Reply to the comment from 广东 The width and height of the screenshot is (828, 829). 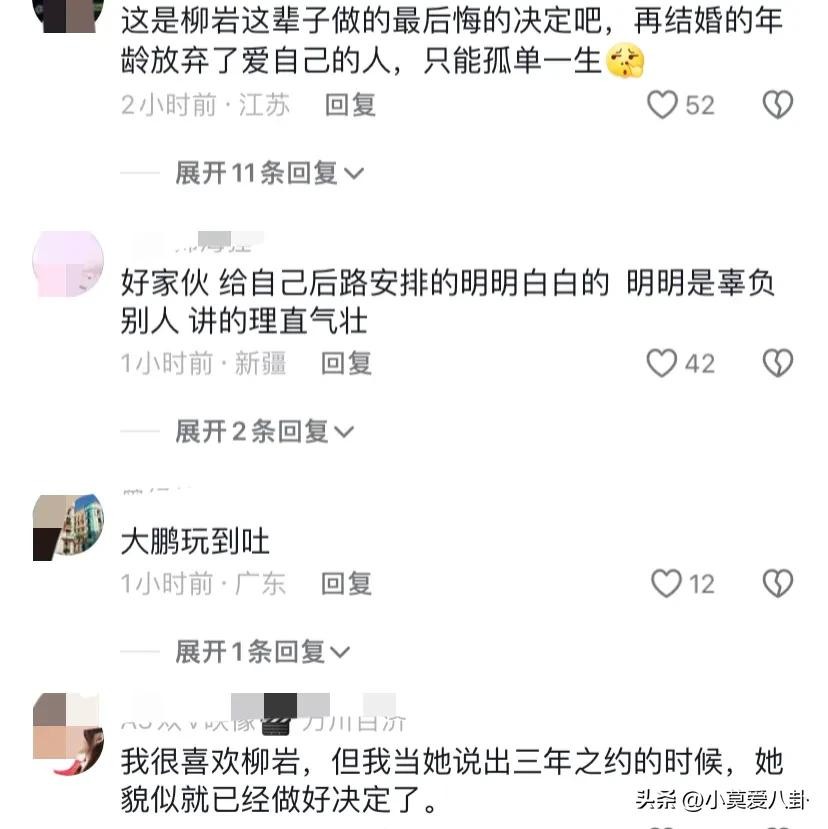[x=346, y=583]
